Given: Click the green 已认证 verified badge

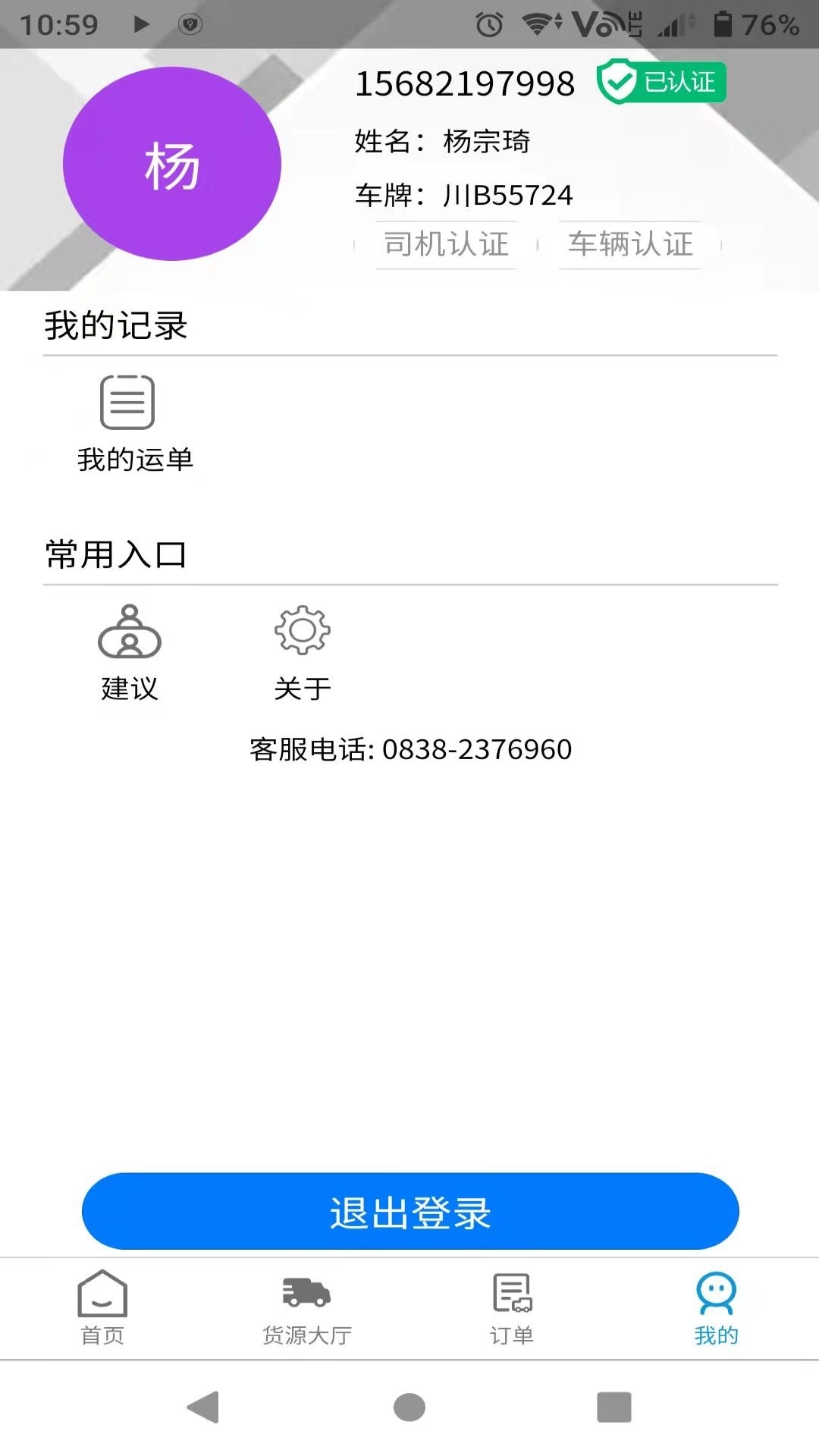Looking at the screenshot, I should (x=661, y=82).
